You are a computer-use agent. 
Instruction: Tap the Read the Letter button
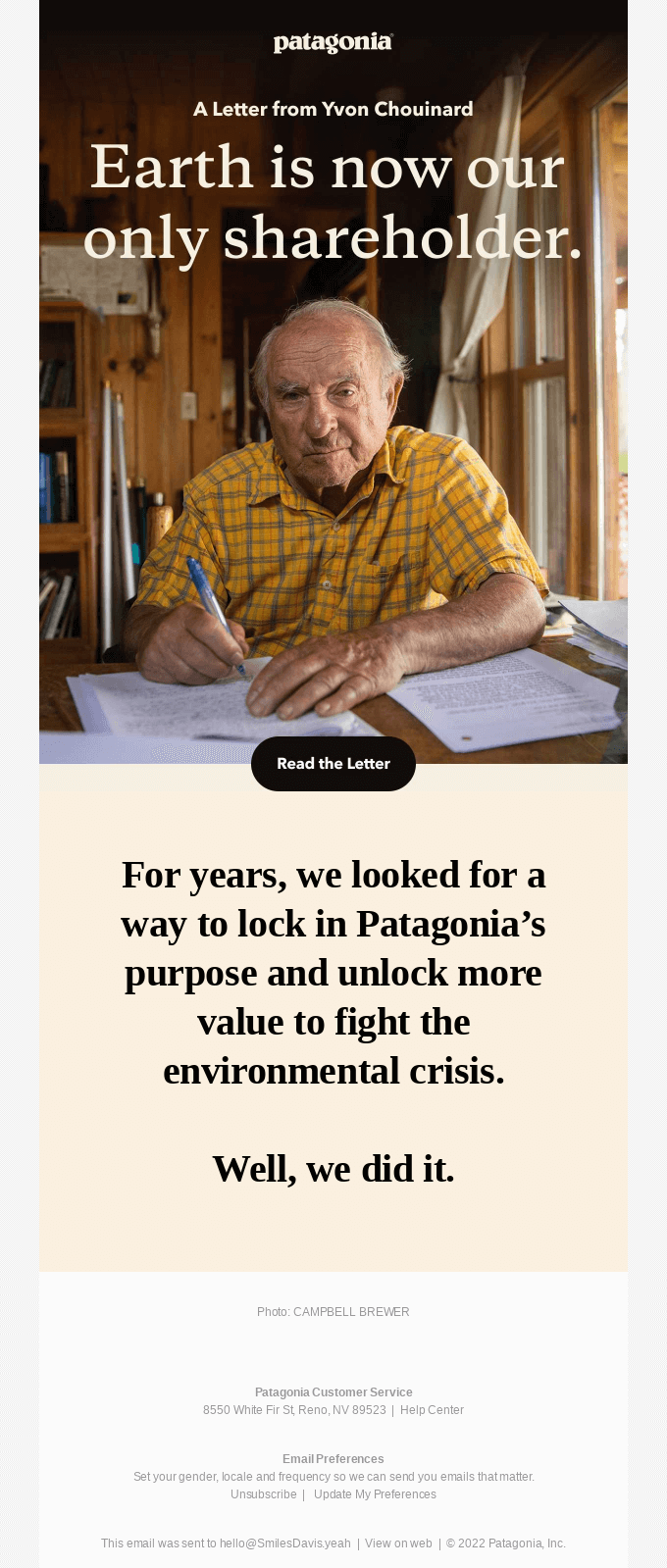point(333,764)
